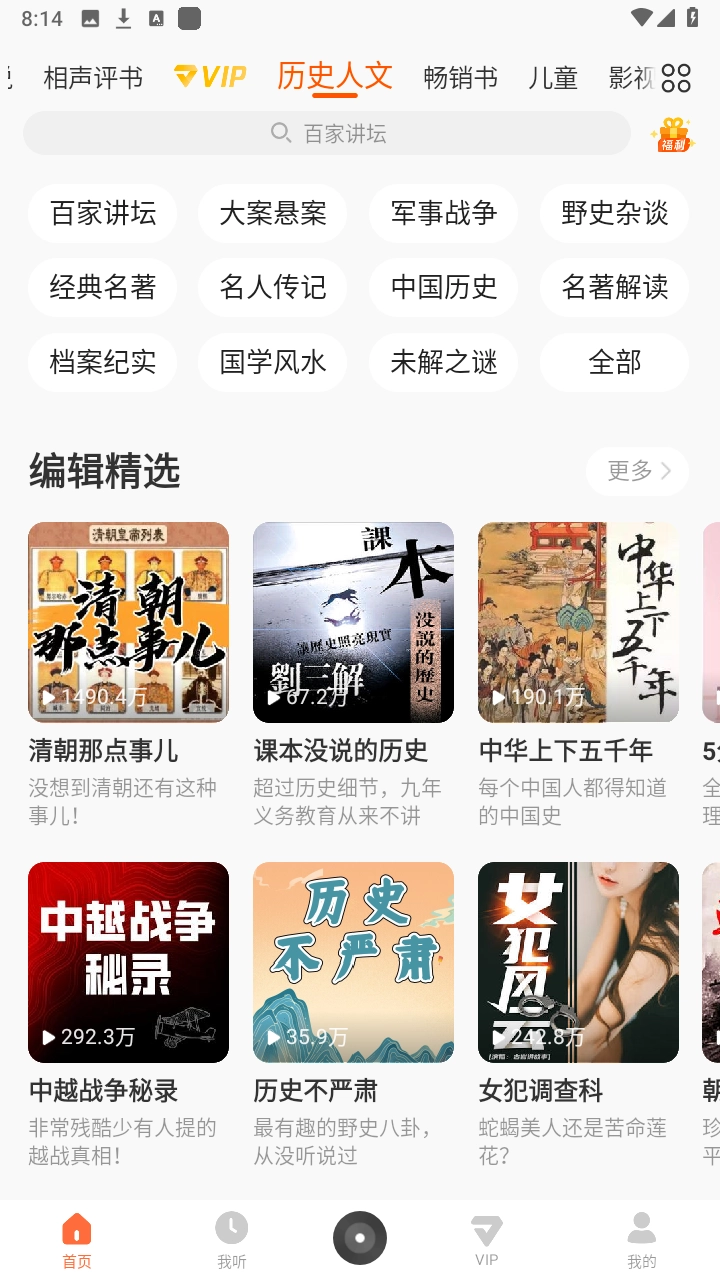
Task: Open the album 女犯调查科
Action: [x=578, y=962]
